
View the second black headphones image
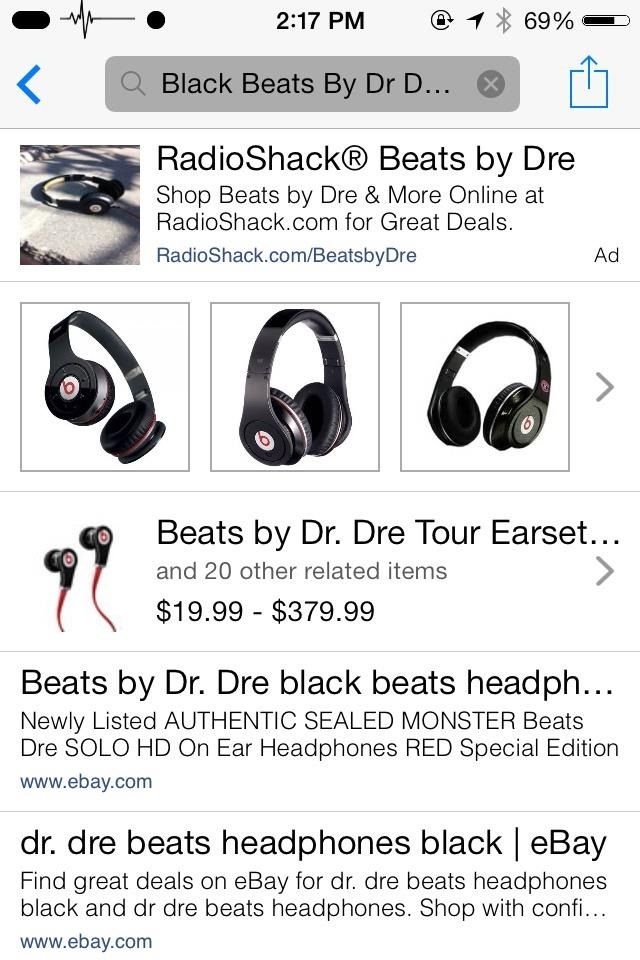[295, 386]
